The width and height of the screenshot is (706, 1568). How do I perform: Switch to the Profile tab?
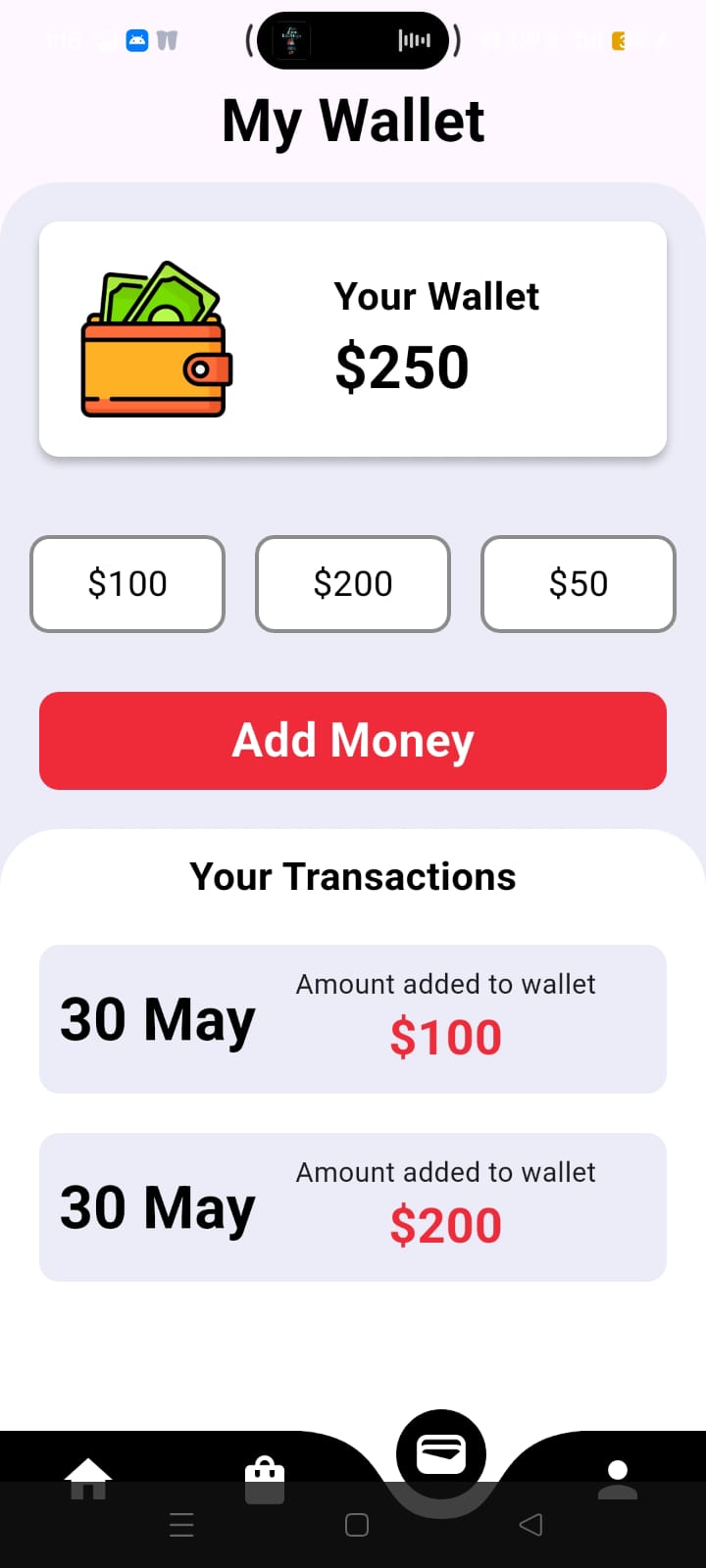pos(618,1479)
